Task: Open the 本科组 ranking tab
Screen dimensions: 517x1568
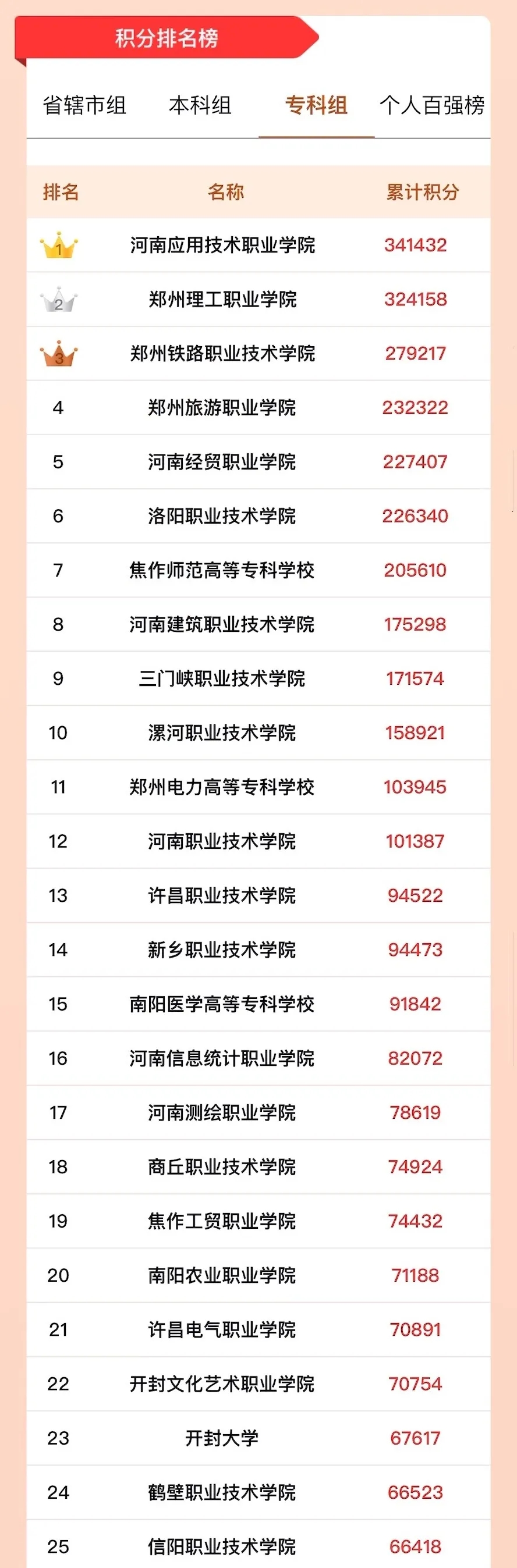Action: [200, 105]
